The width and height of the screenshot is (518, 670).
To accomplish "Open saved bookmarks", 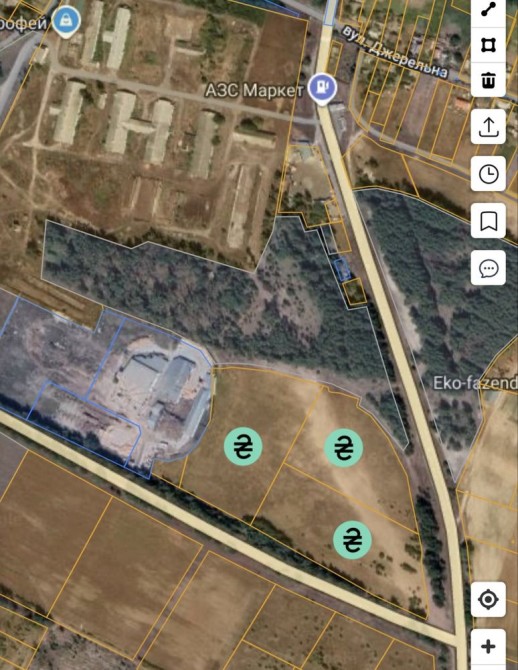I will coord(488,220).
